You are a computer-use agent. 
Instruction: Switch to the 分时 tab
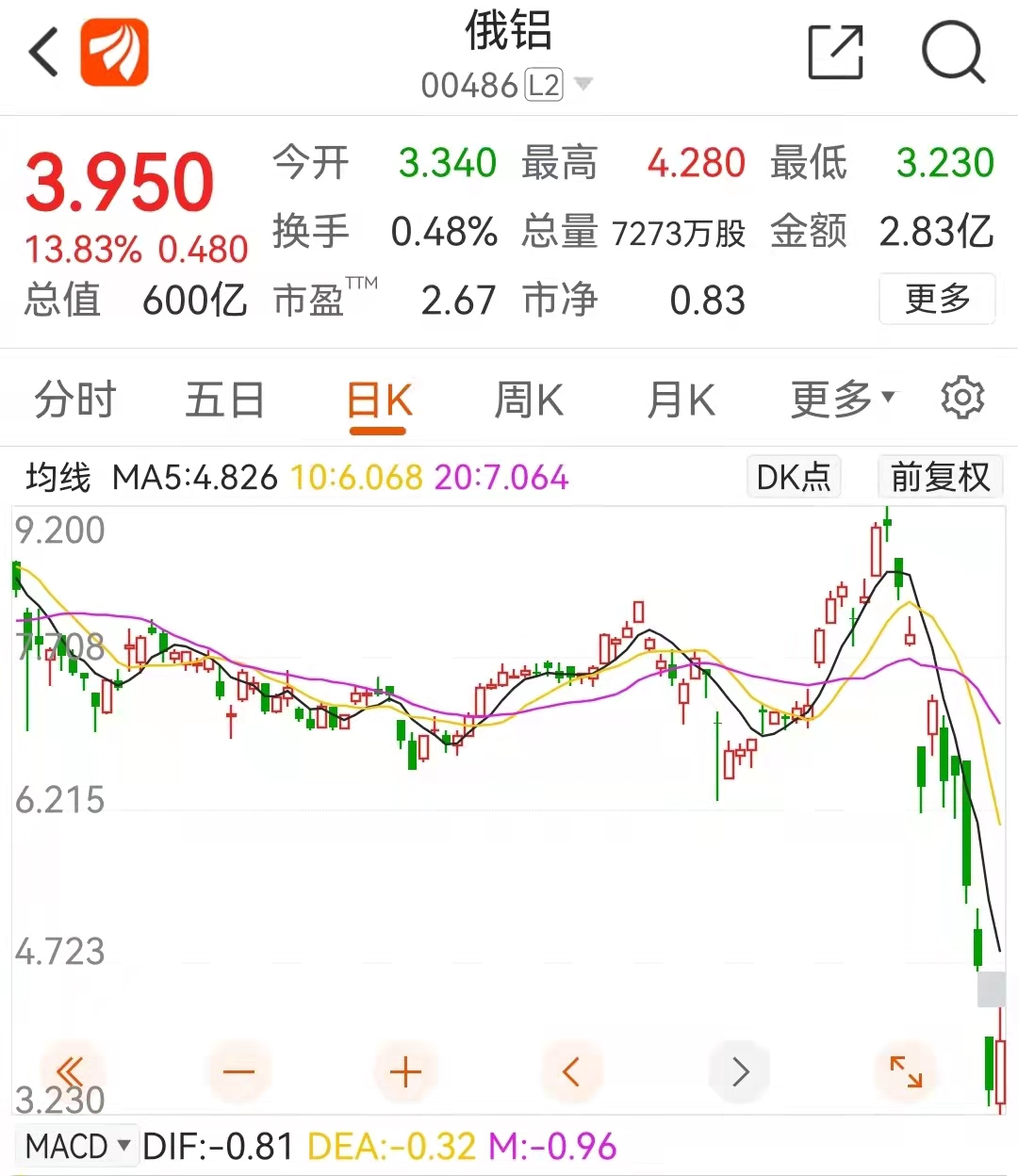[x=73, y=400]
